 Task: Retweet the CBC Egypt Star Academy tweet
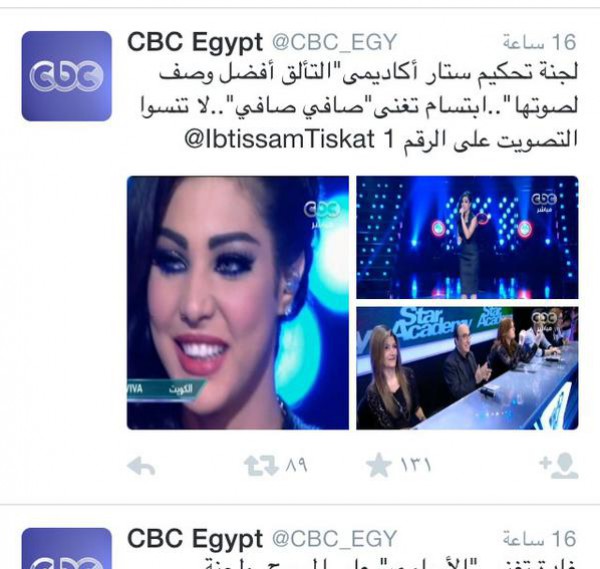(x=261, y=465)
